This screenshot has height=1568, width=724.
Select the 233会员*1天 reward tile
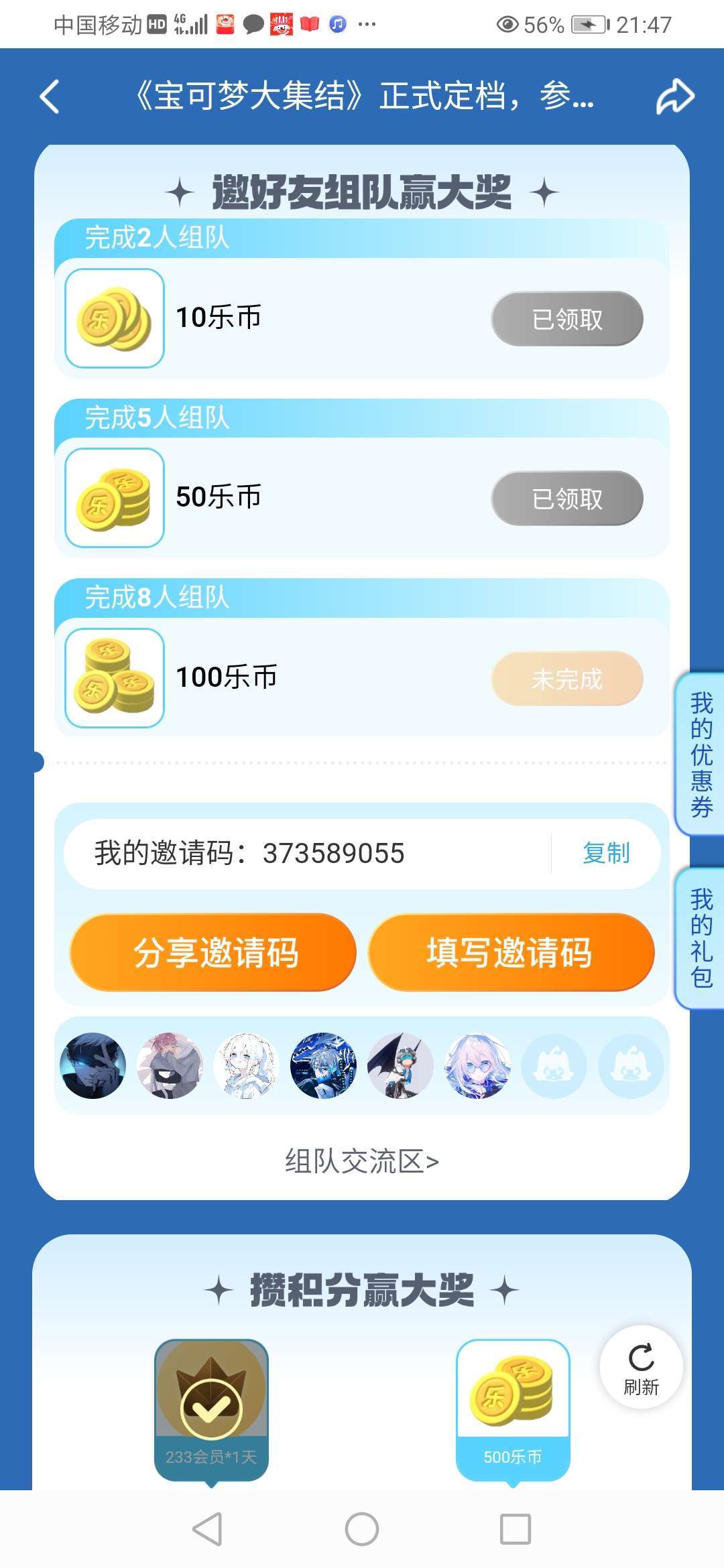tap(211, 1409)
